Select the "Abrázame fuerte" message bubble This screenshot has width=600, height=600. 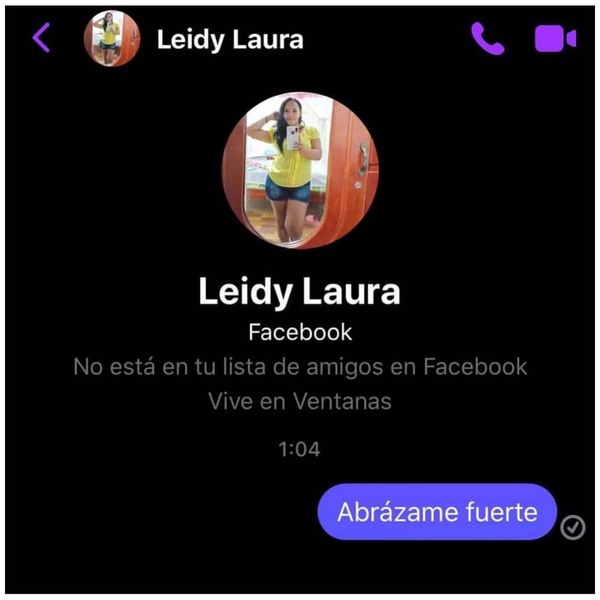click(x=437, y=512)
